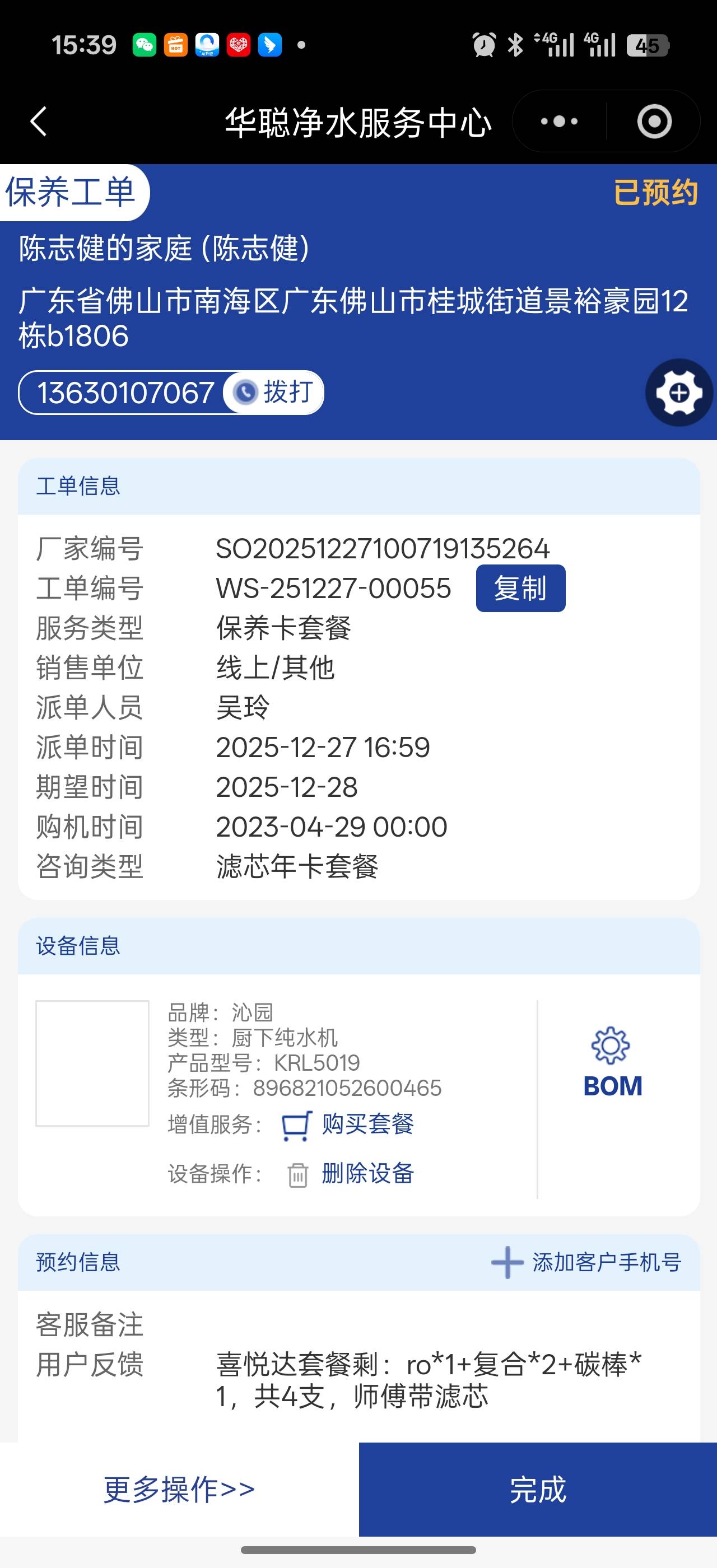The height and width of the screenshot is (1568, 717).
Task: Open 更多操作 for more actions
Action: (179, 1490)
